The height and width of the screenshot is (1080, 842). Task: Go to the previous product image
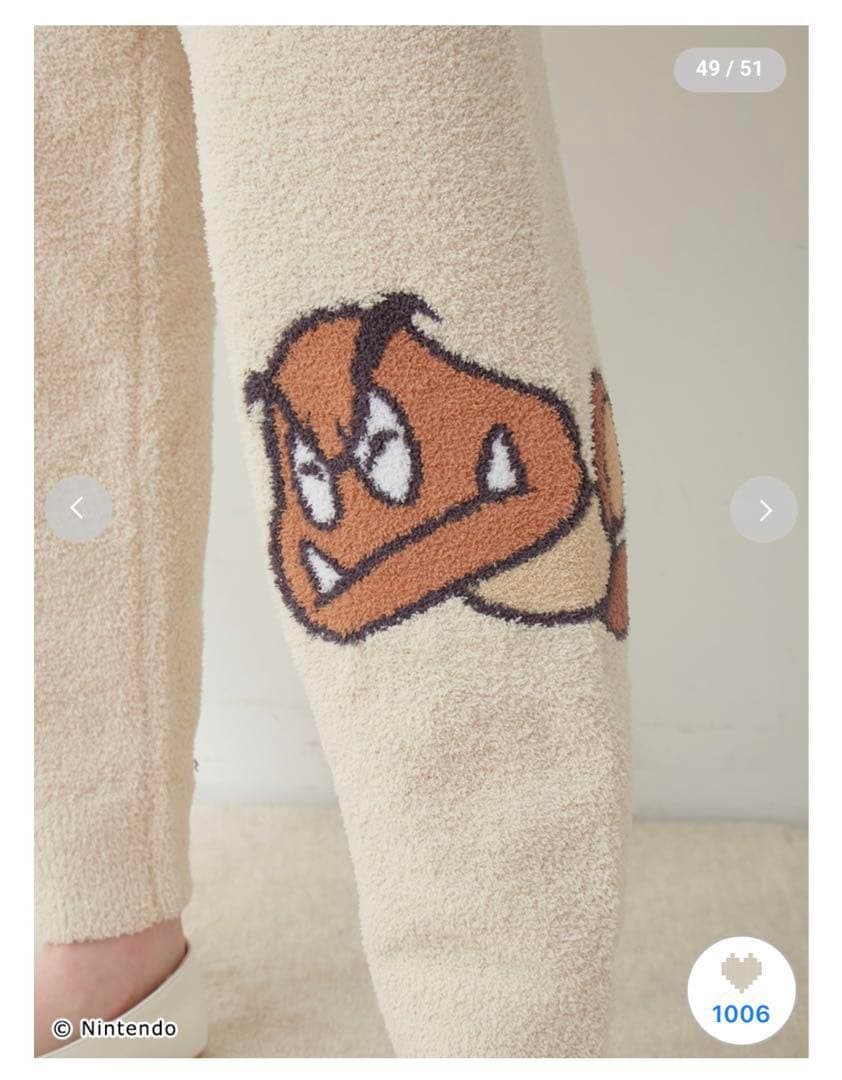[78, 509]
